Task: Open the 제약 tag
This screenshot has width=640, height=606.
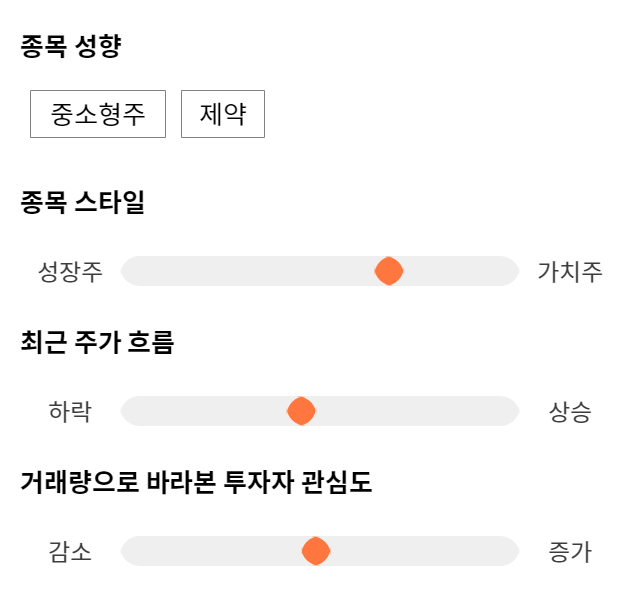Action: click(x=223, y=114)
